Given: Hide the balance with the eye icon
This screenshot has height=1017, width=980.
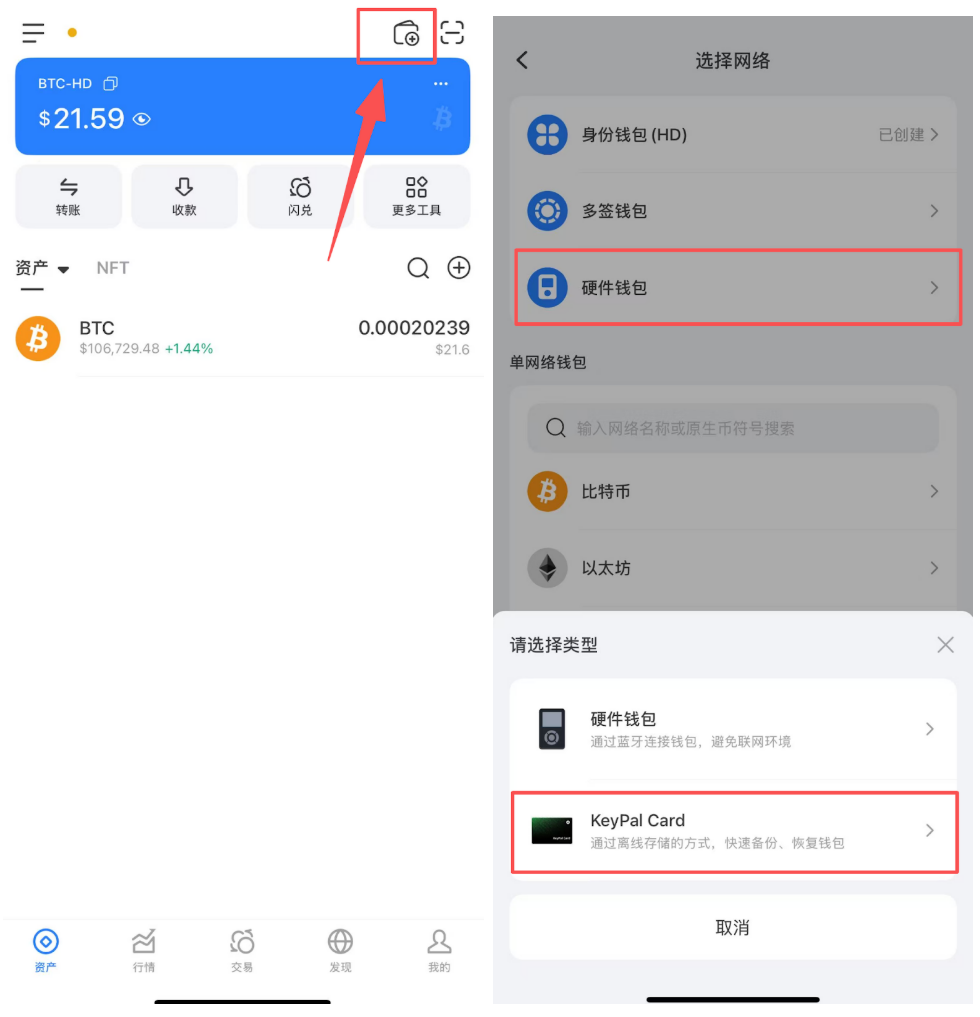Looking at the screenshot, I should pos(142,120).
